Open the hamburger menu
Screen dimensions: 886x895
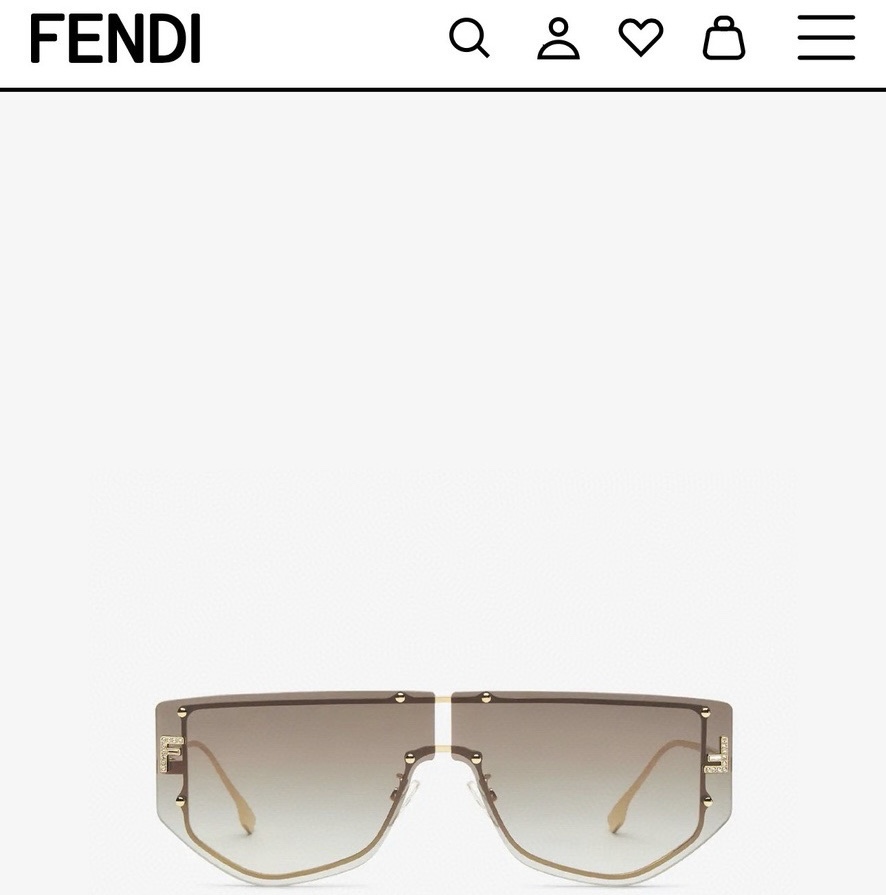826,38
